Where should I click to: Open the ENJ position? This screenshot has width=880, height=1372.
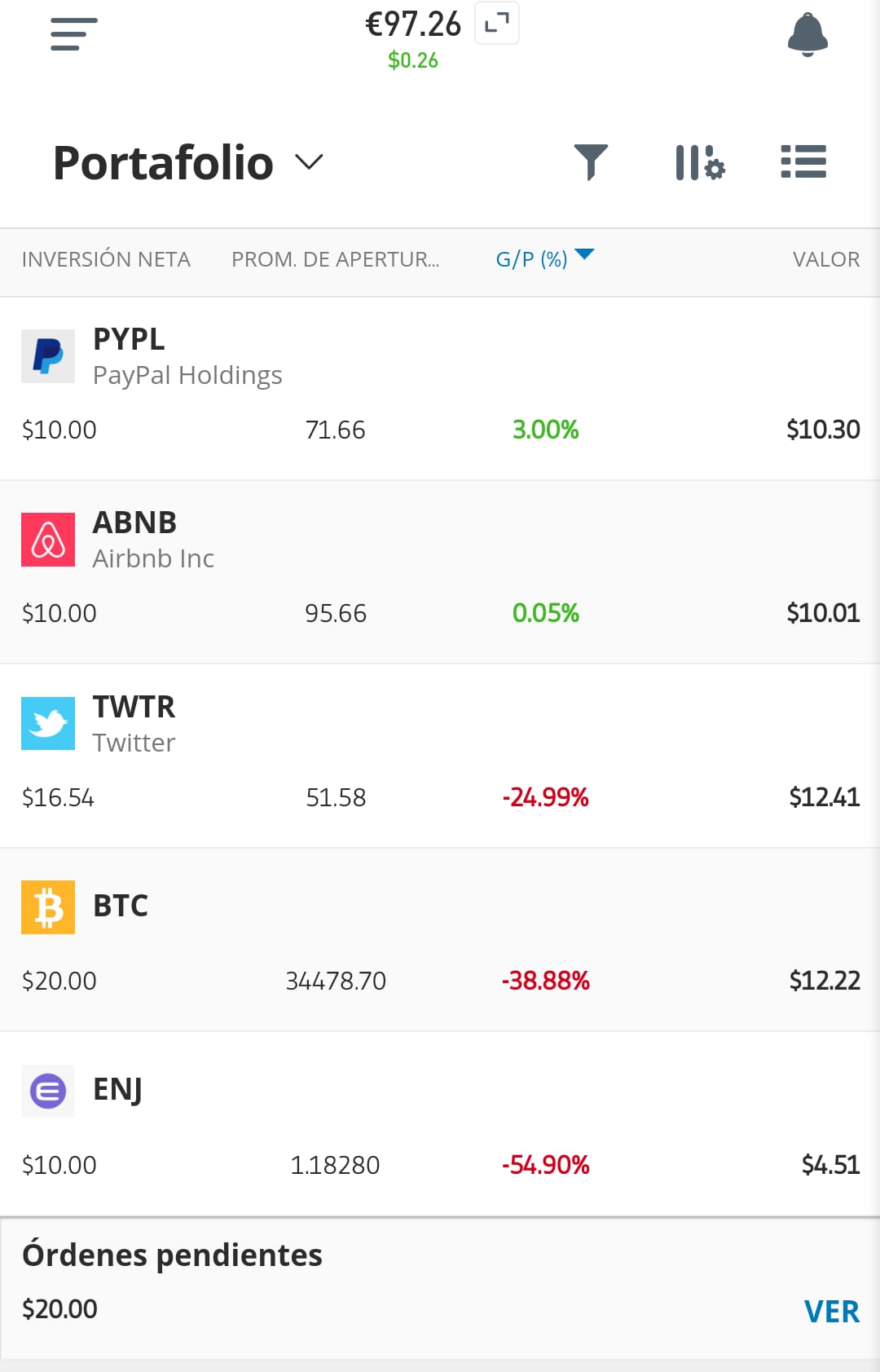[x=440, y=1124]
